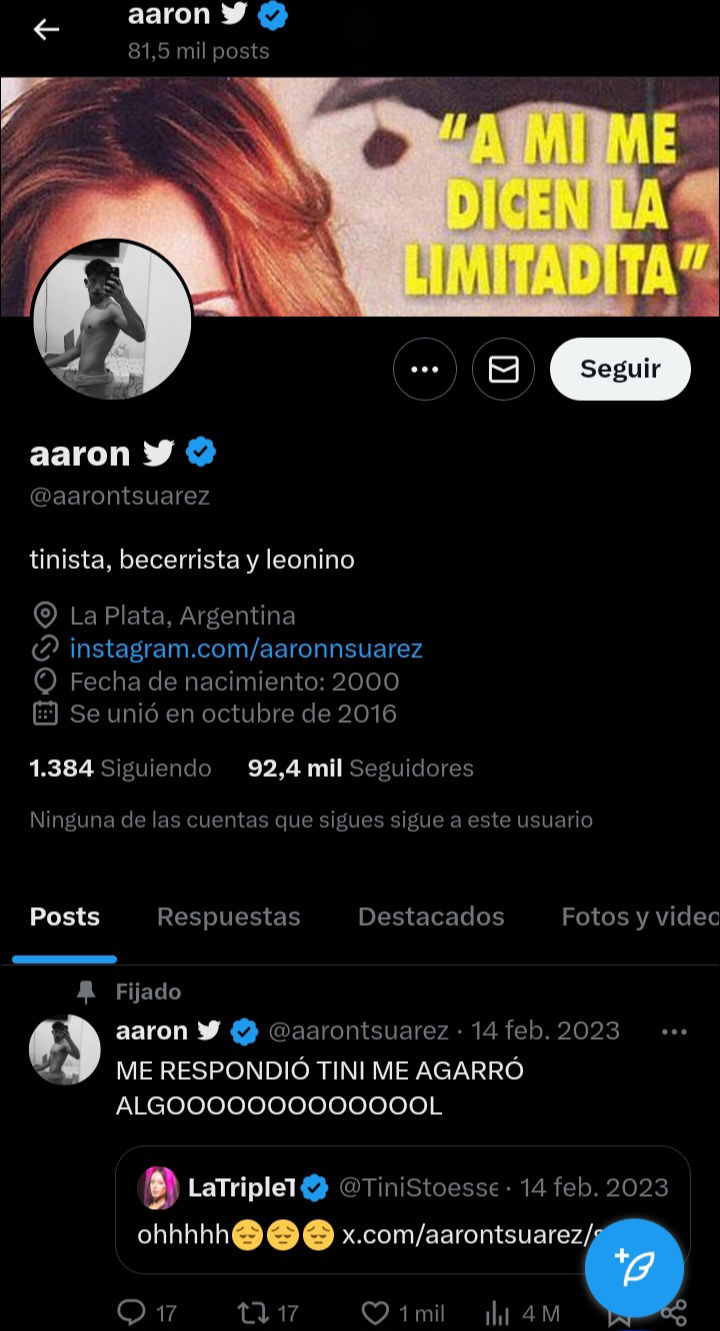Switch to the Fotos y videos tab

(640, 916)
